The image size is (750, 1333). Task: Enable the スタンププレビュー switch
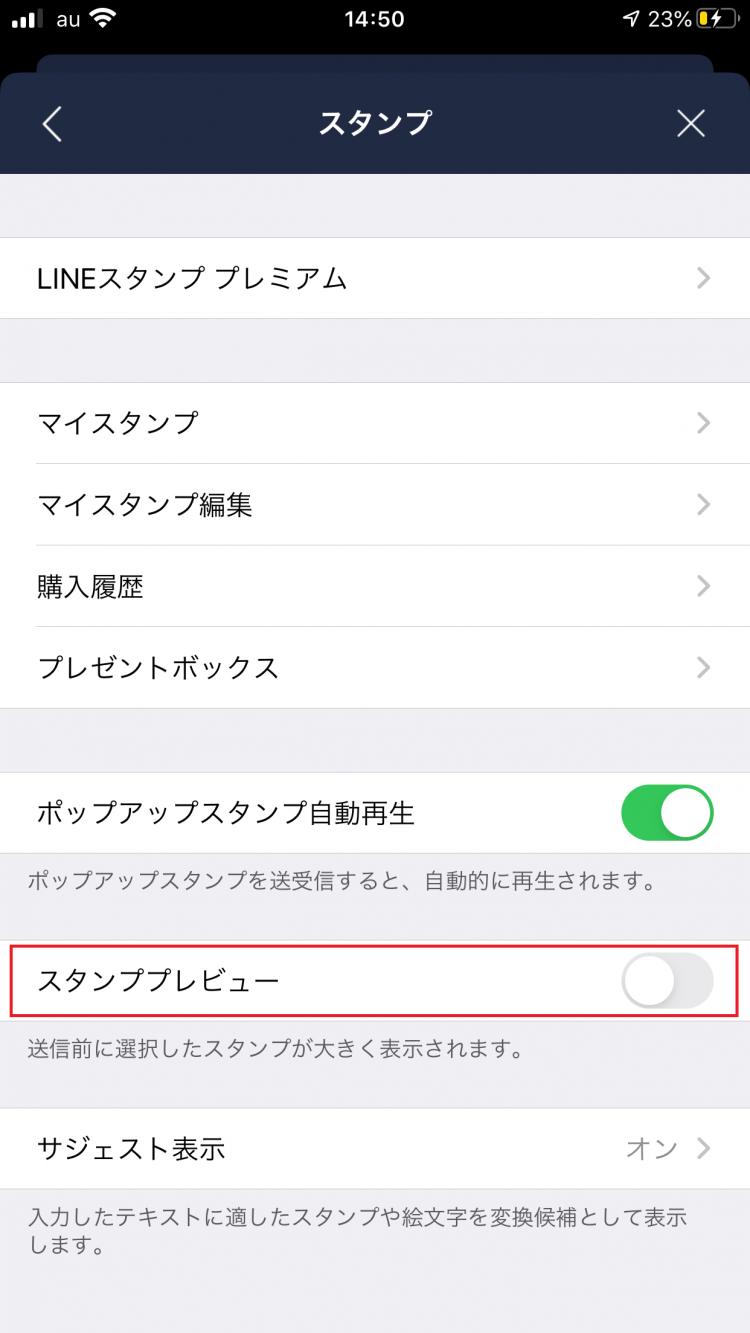click(x=667, y=981)
